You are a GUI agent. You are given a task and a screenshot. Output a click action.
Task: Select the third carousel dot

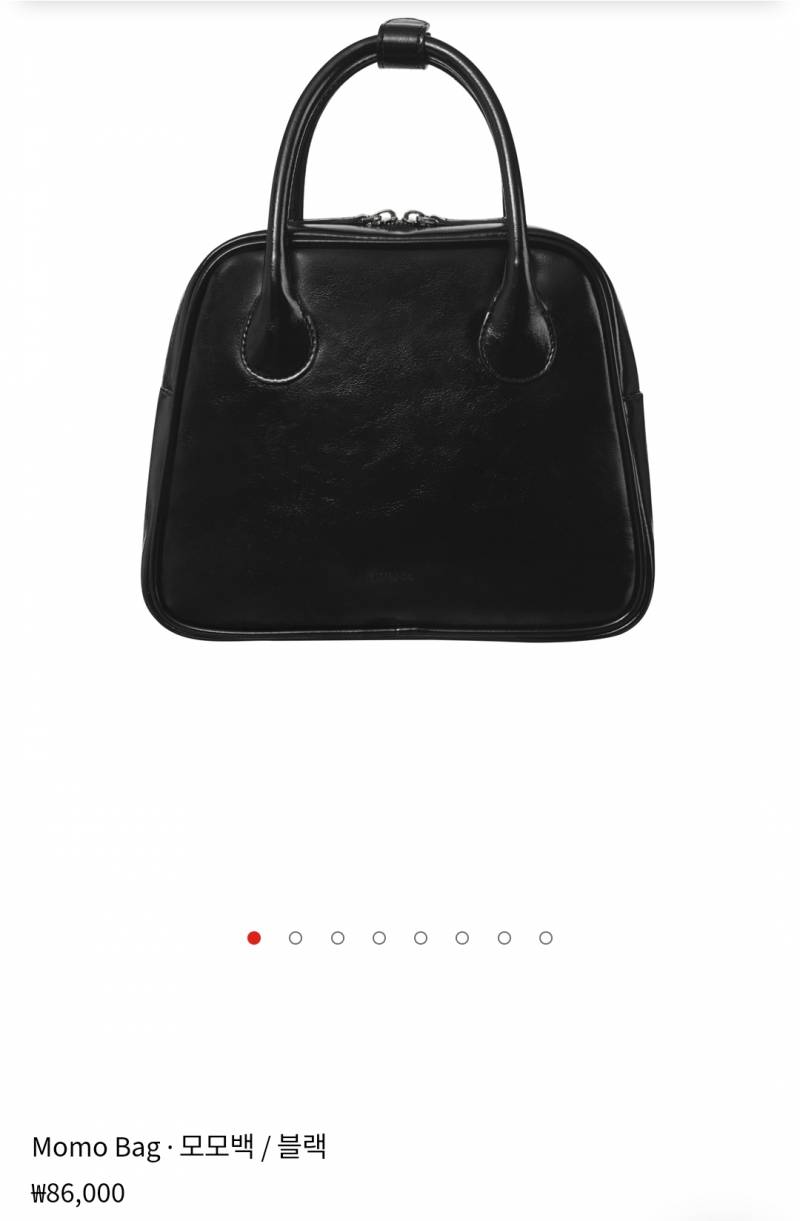click(x=337, y=938)
